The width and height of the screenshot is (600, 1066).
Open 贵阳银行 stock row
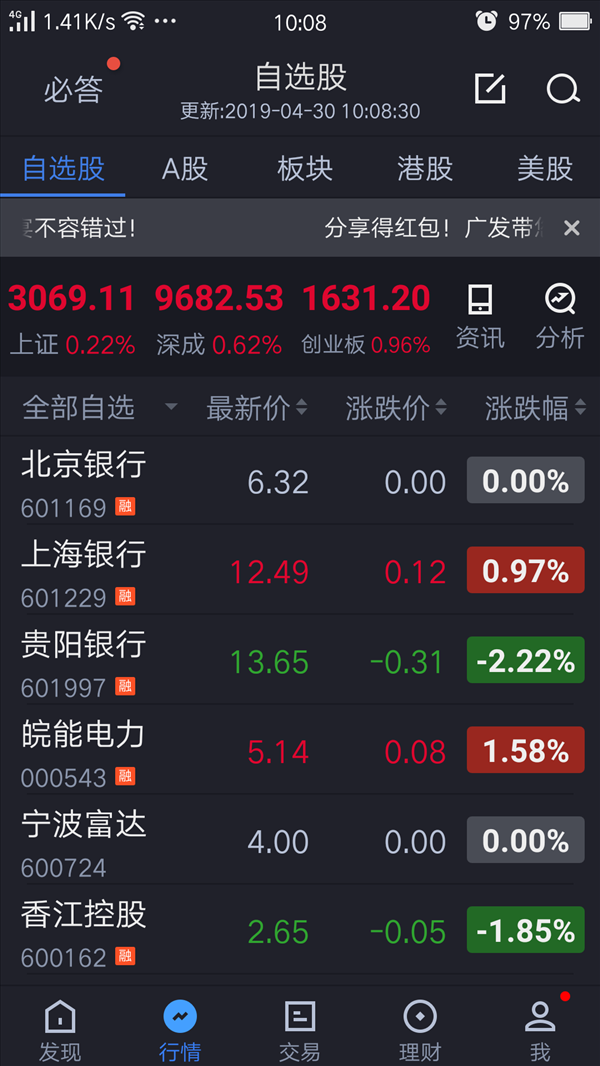(x=300, y=660)
